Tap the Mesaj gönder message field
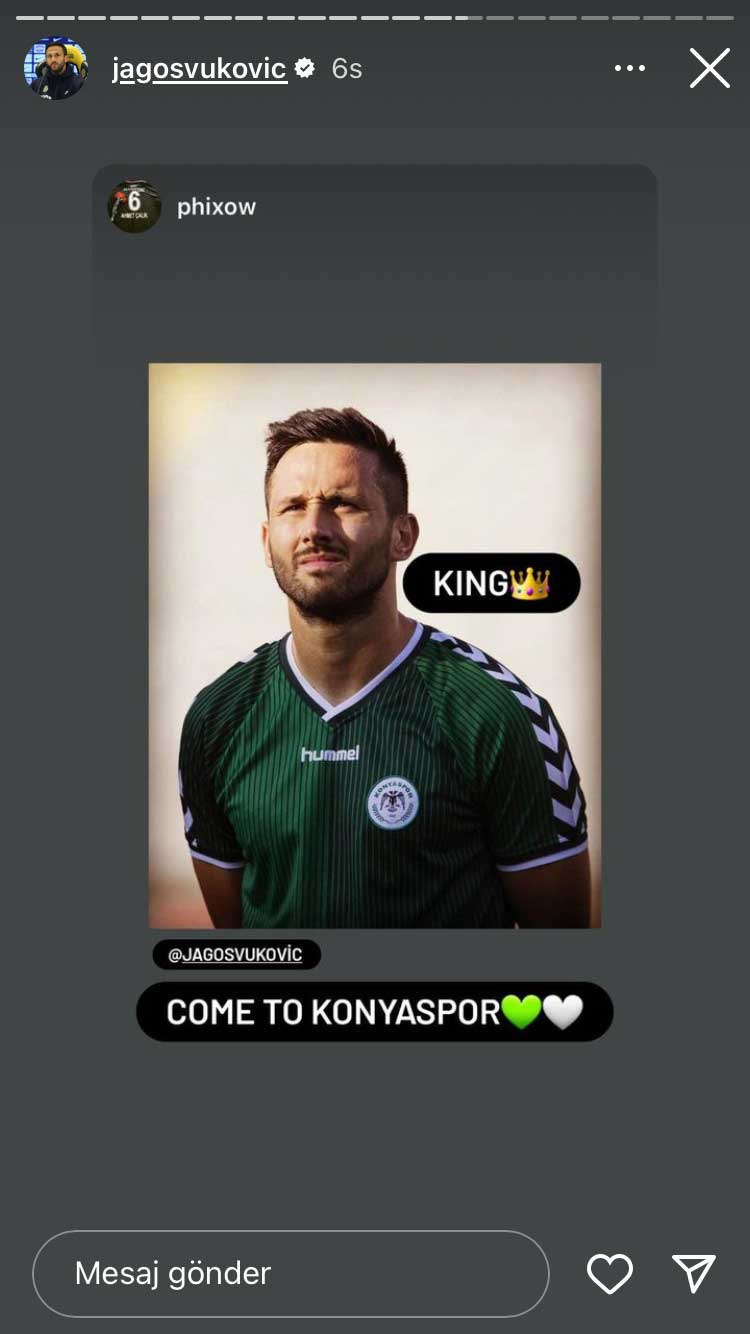750x1334 pixels. 291,1273
